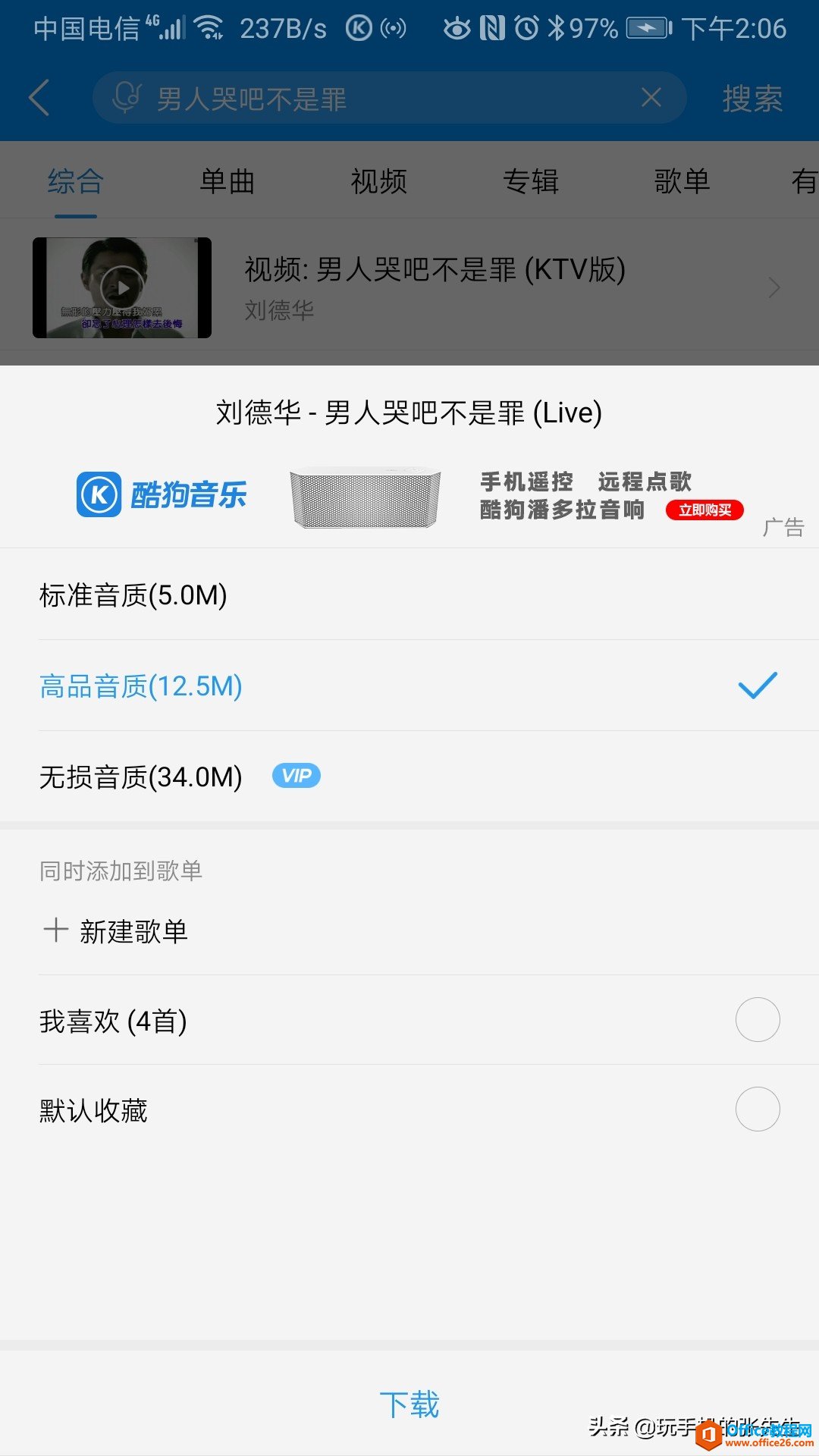The height and width of the screenshot is (1456, 819).
Task: Check the 默认收藏 playlist option
Action: click(757, 1109)
